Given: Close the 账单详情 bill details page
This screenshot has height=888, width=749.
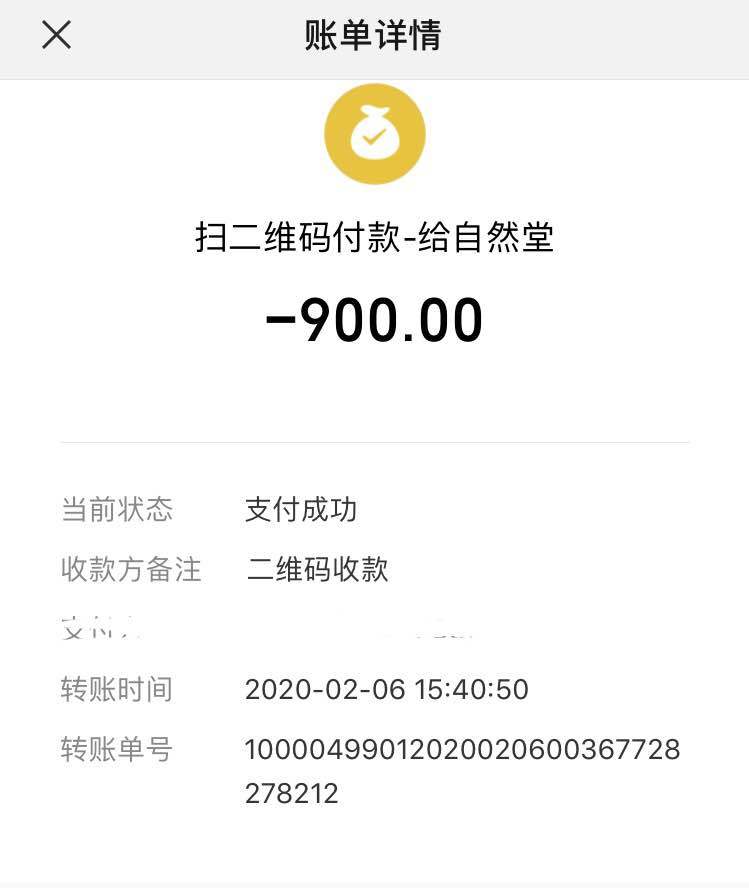Looking at the screenshot, I should (x=56, y=36).
